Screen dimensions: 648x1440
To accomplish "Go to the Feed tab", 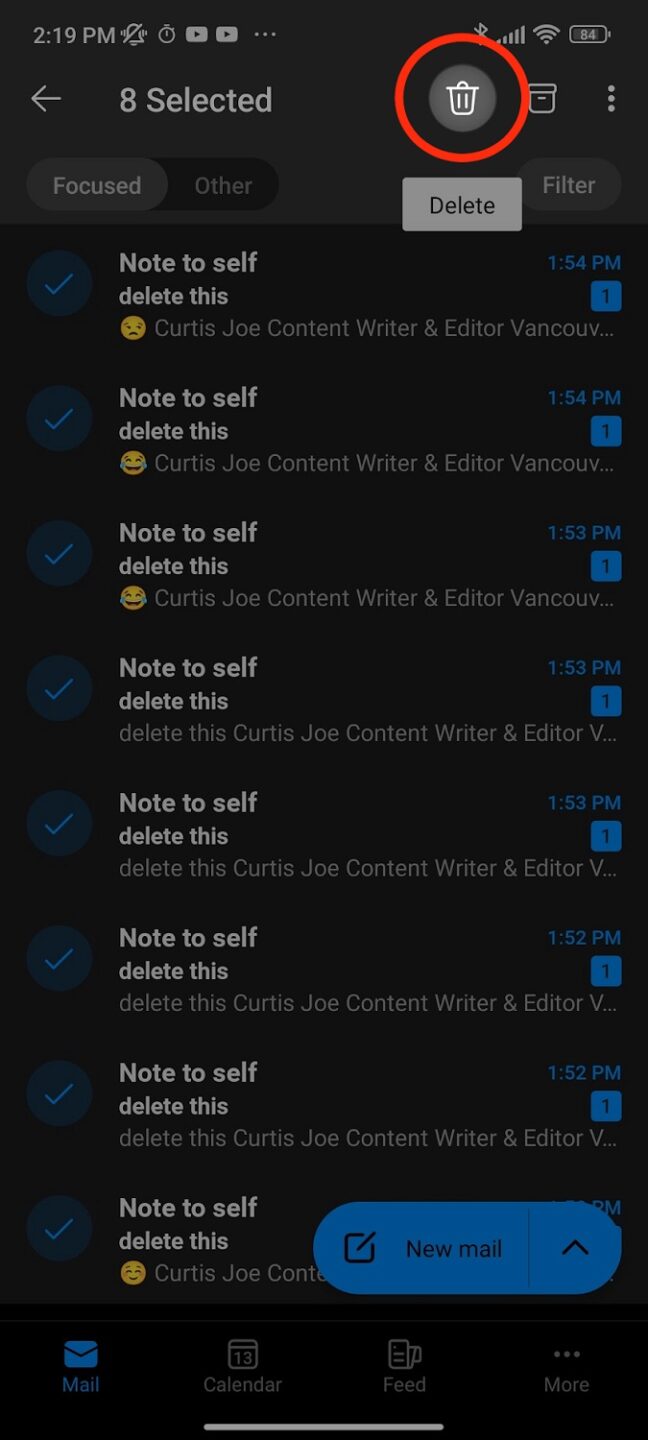I will tap(404, 1366).
